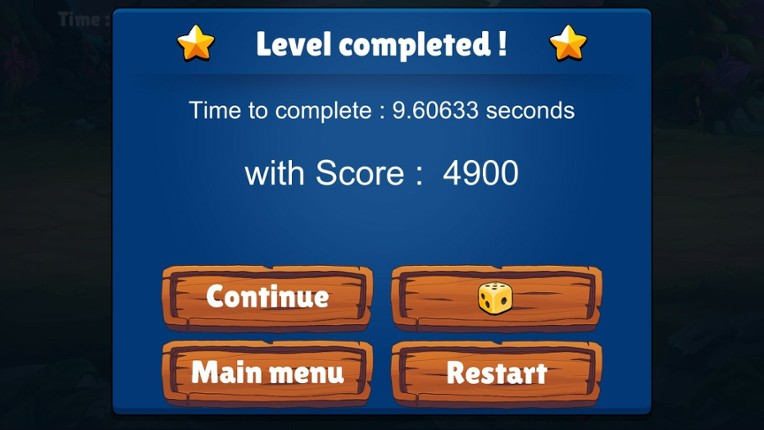This screenshot has width=764, height=430.
Task: Restart the current level
Action: point(496,373)
